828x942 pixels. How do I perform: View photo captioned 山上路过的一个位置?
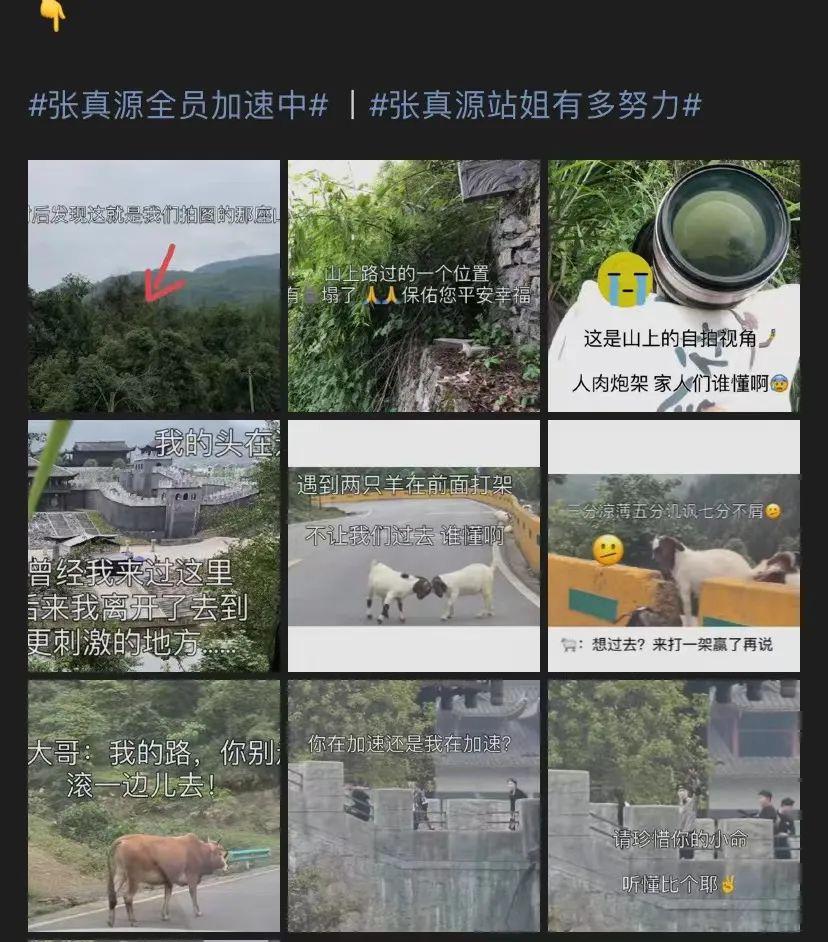pos(414,286)
